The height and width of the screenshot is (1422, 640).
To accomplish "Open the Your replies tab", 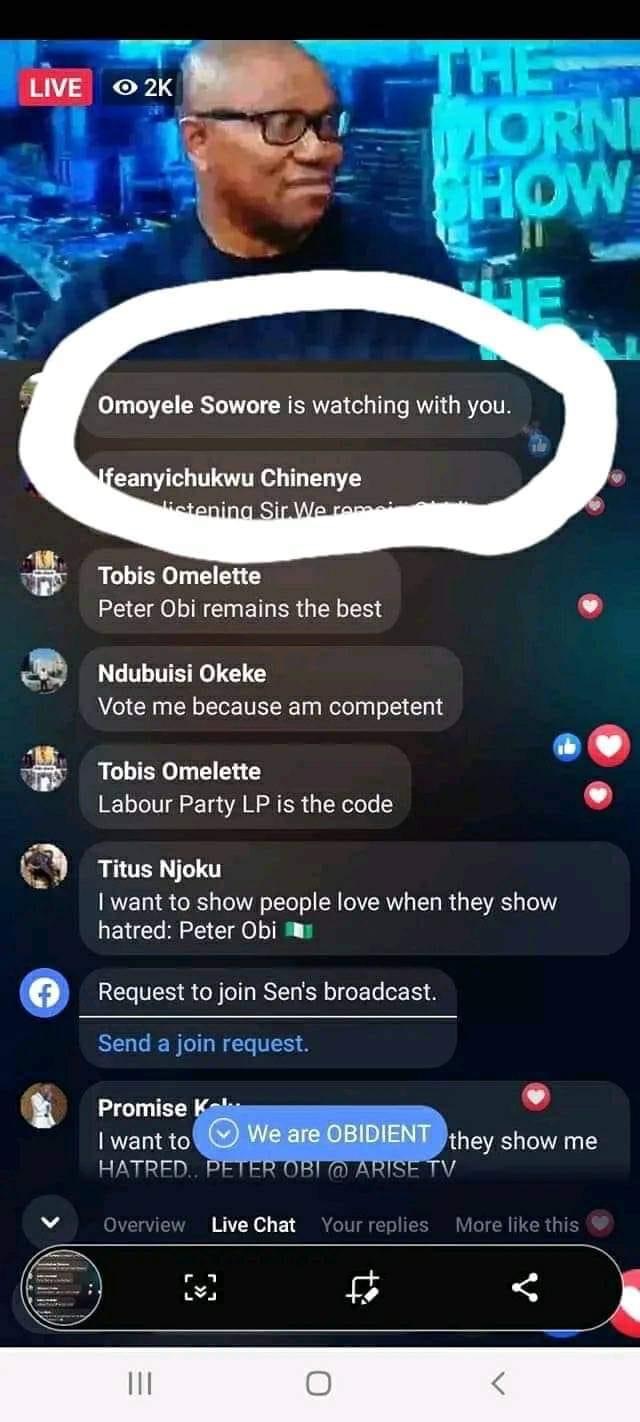I will (x=374, y=1224).
